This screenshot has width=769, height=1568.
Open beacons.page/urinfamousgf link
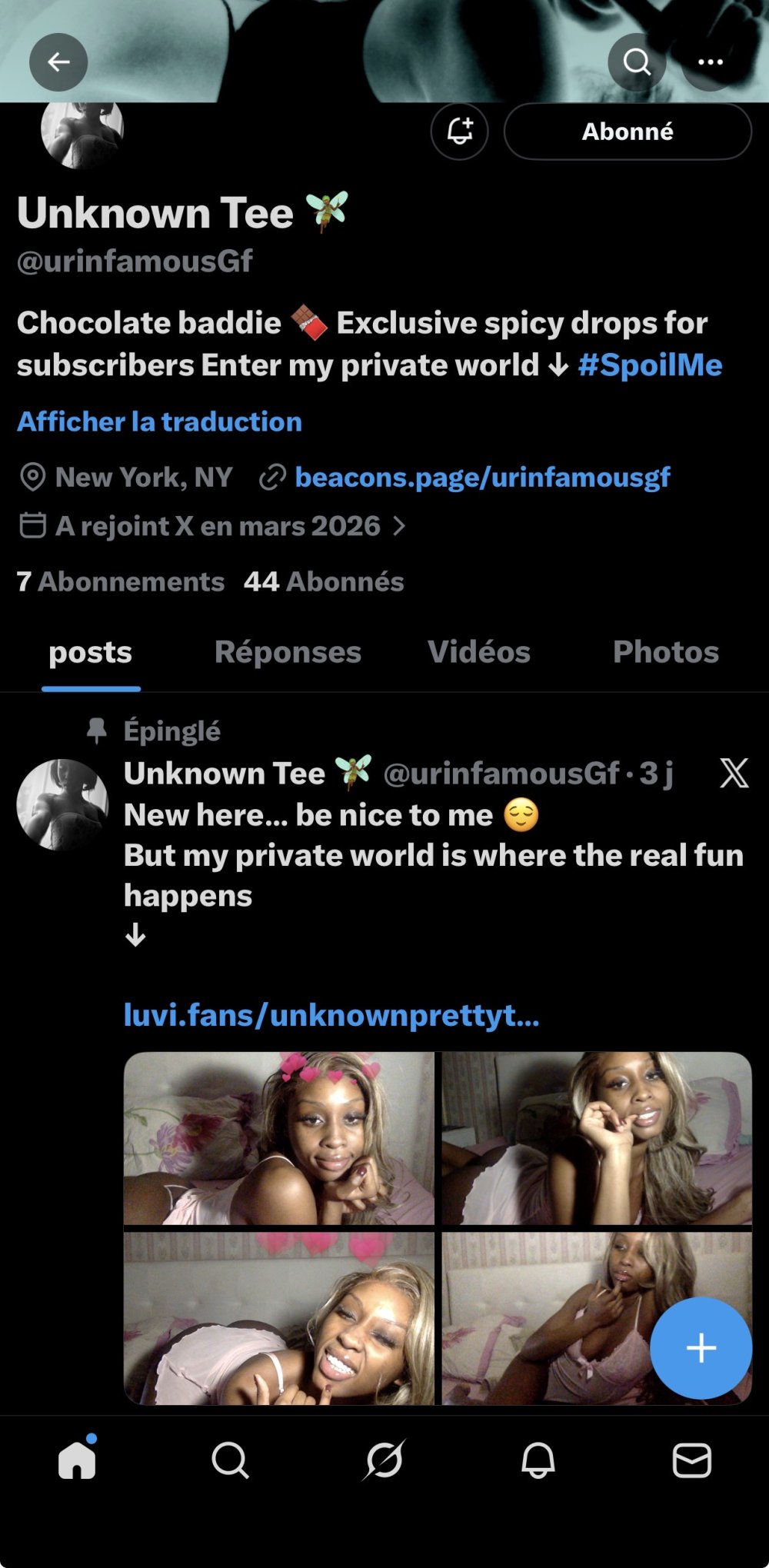pyautogui.click(x=482, y=478)
